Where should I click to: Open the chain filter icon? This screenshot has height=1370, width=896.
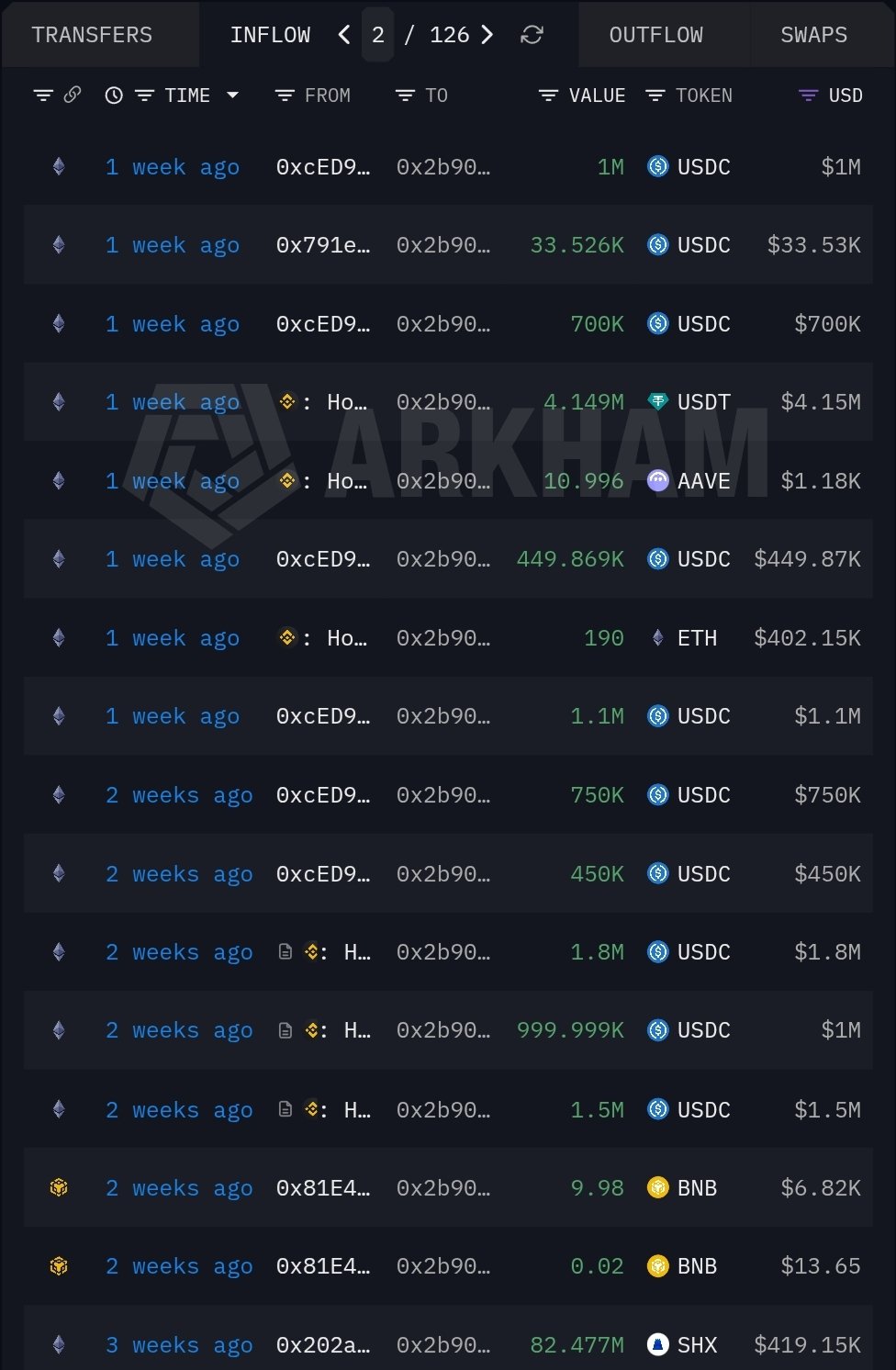(43, 95)
